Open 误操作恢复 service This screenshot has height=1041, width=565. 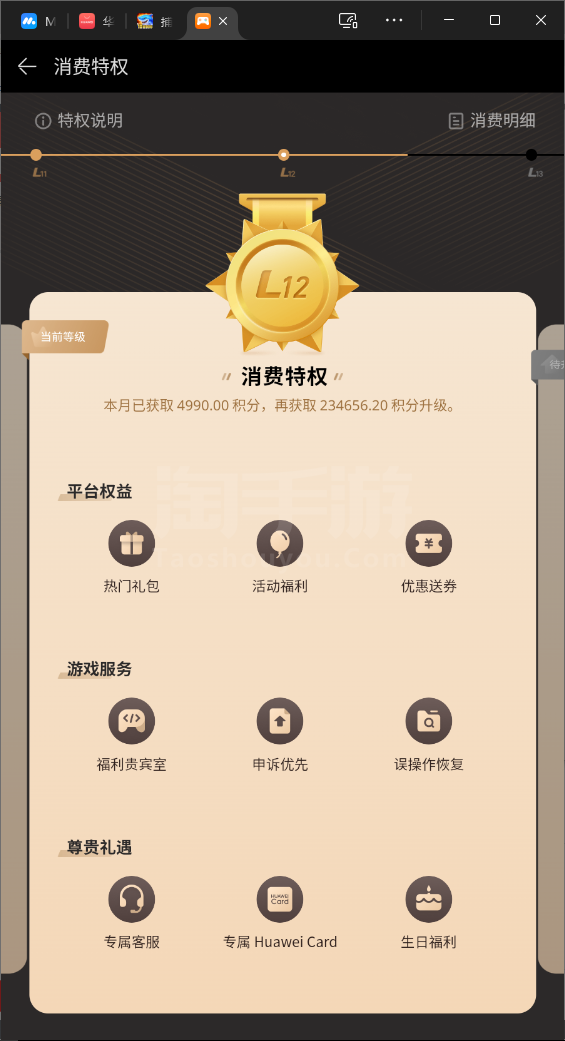[429, 735]
